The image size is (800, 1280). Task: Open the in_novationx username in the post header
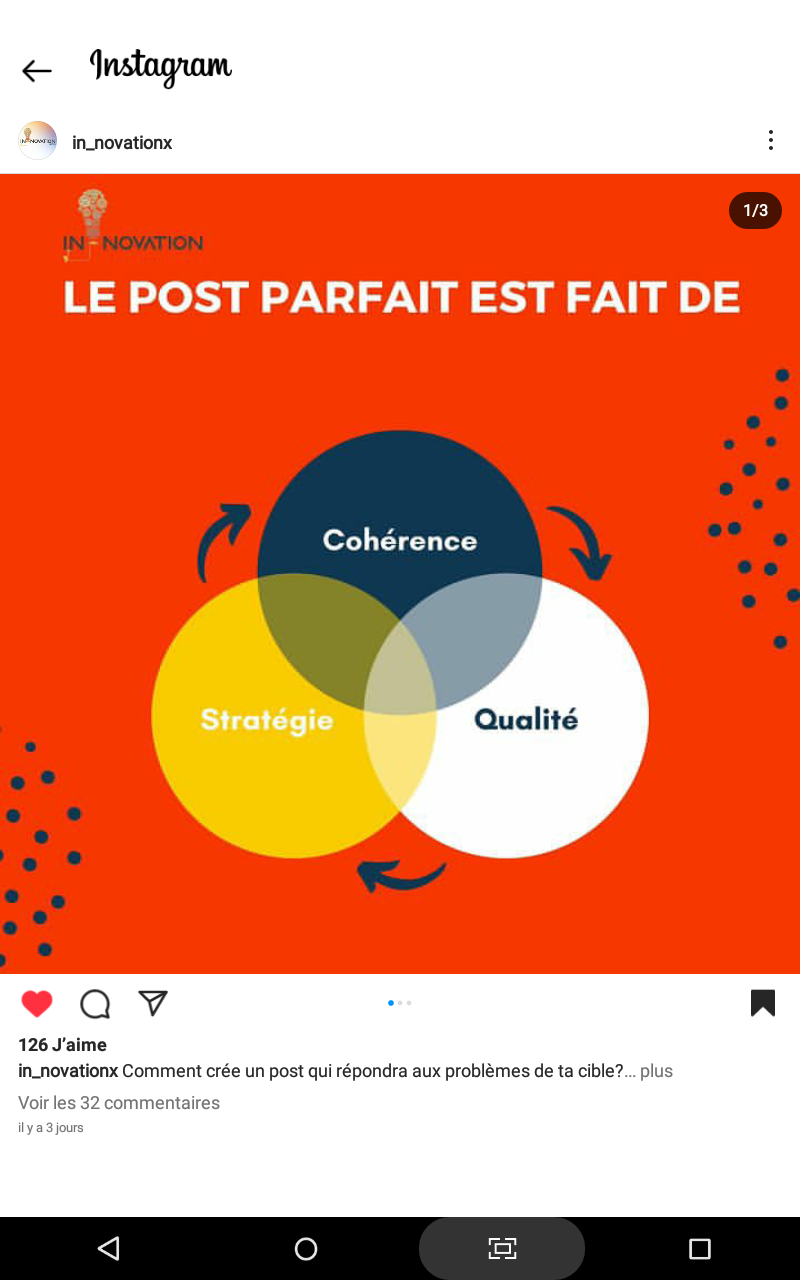click(x=122, y=143)
